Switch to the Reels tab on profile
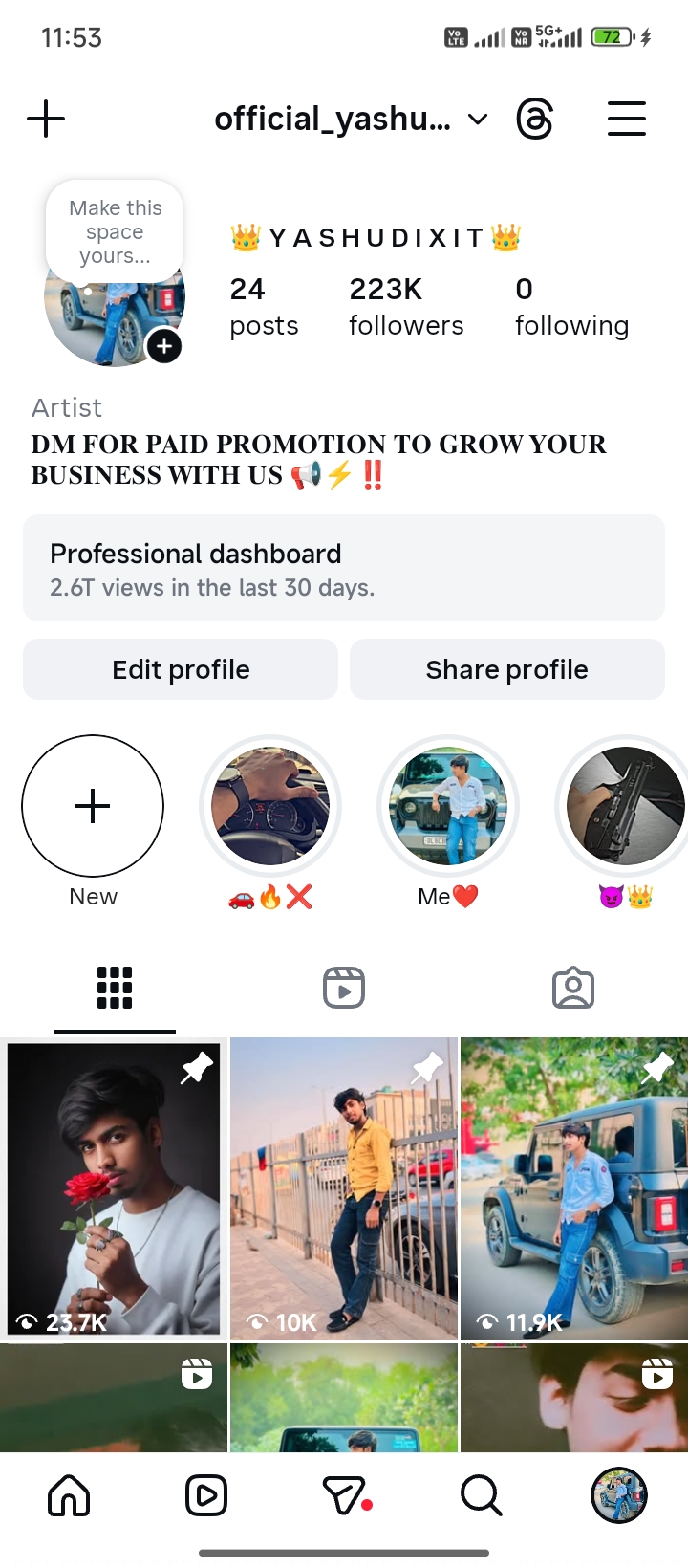This screenshot has height=1568, width=688. click(344, 988)
